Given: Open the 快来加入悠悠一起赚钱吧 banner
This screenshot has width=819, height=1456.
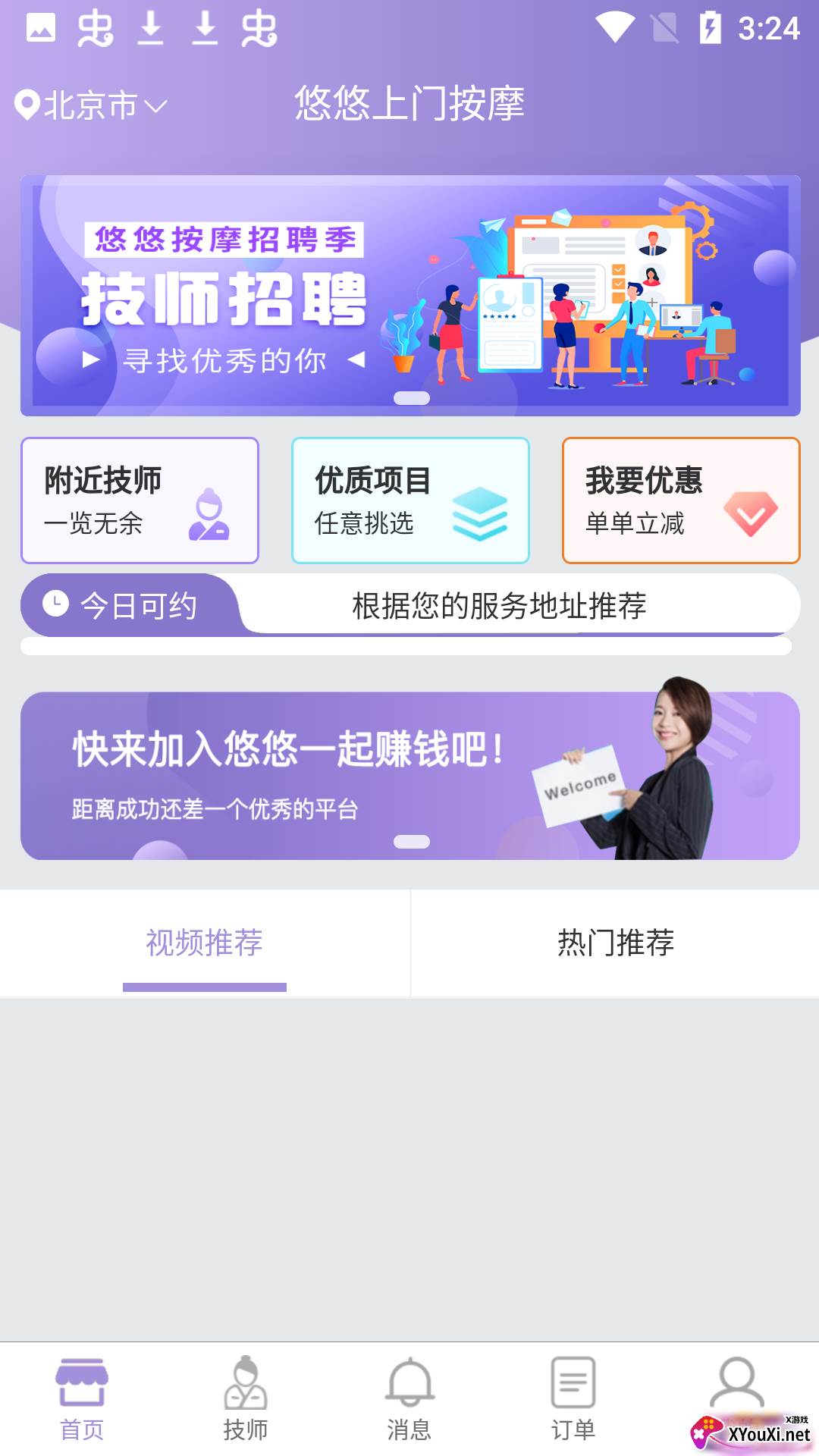Looking at the screenshot, I should tap(410, 775).
